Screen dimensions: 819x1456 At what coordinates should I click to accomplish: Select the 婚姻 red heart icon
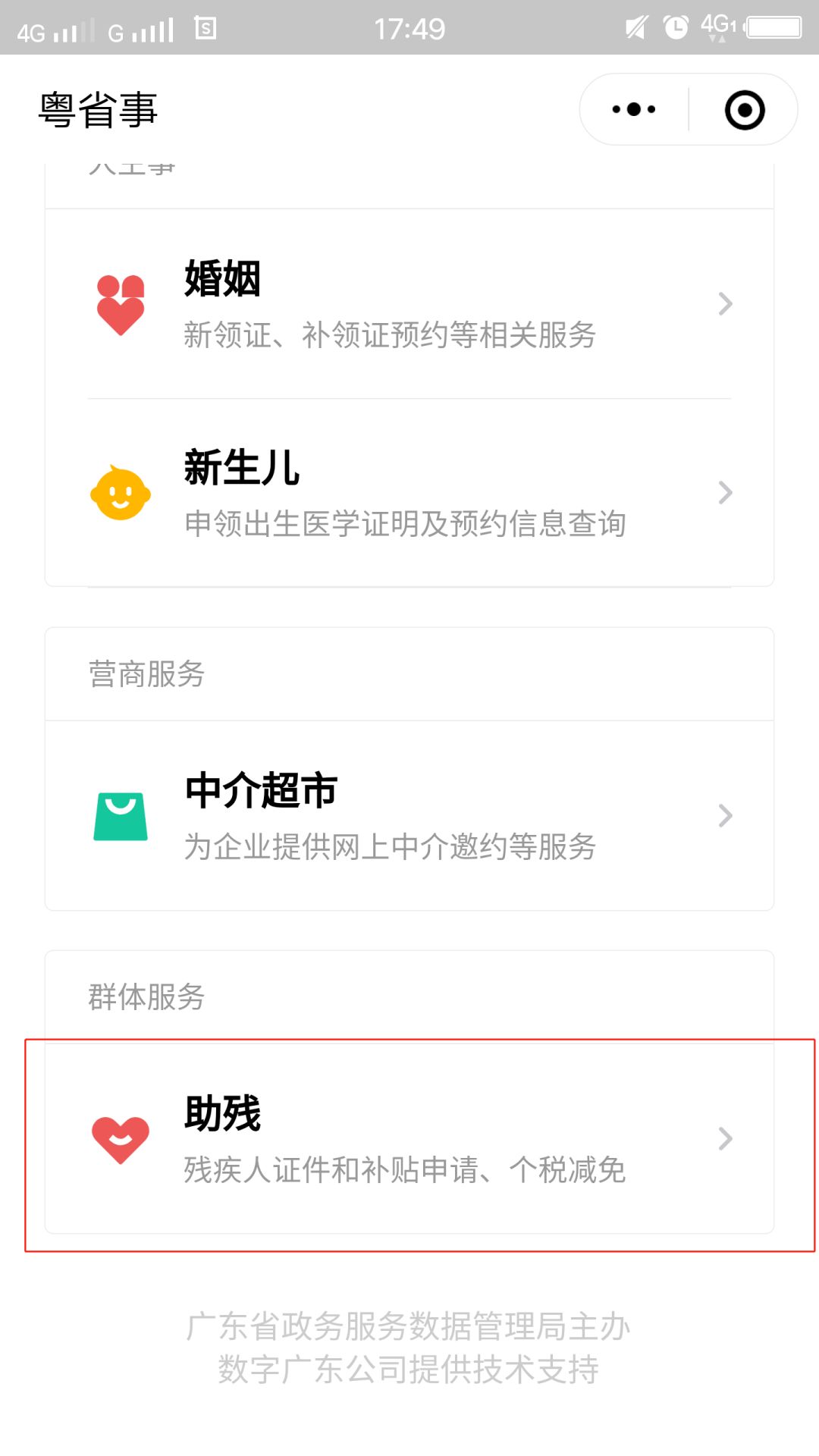(121, 302)
